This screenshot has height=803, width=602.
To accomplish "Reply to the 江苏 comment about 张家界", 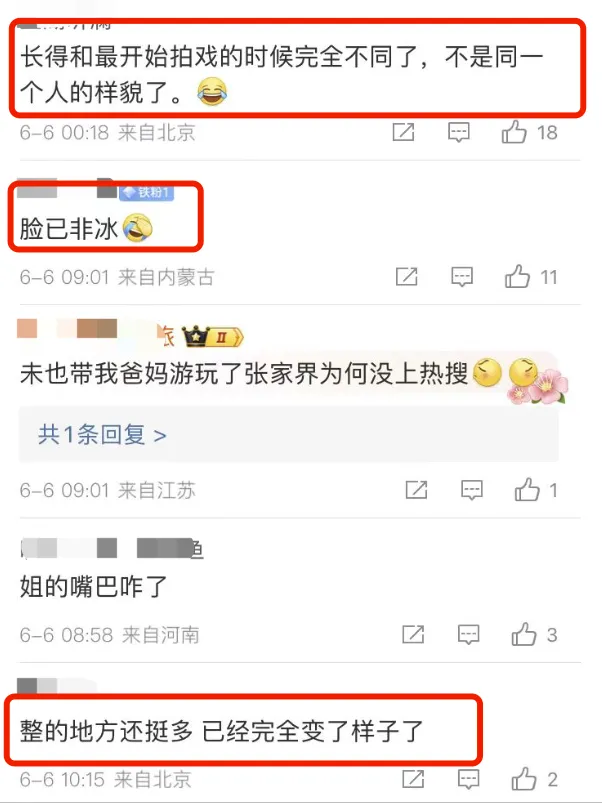I will [471, 490].
